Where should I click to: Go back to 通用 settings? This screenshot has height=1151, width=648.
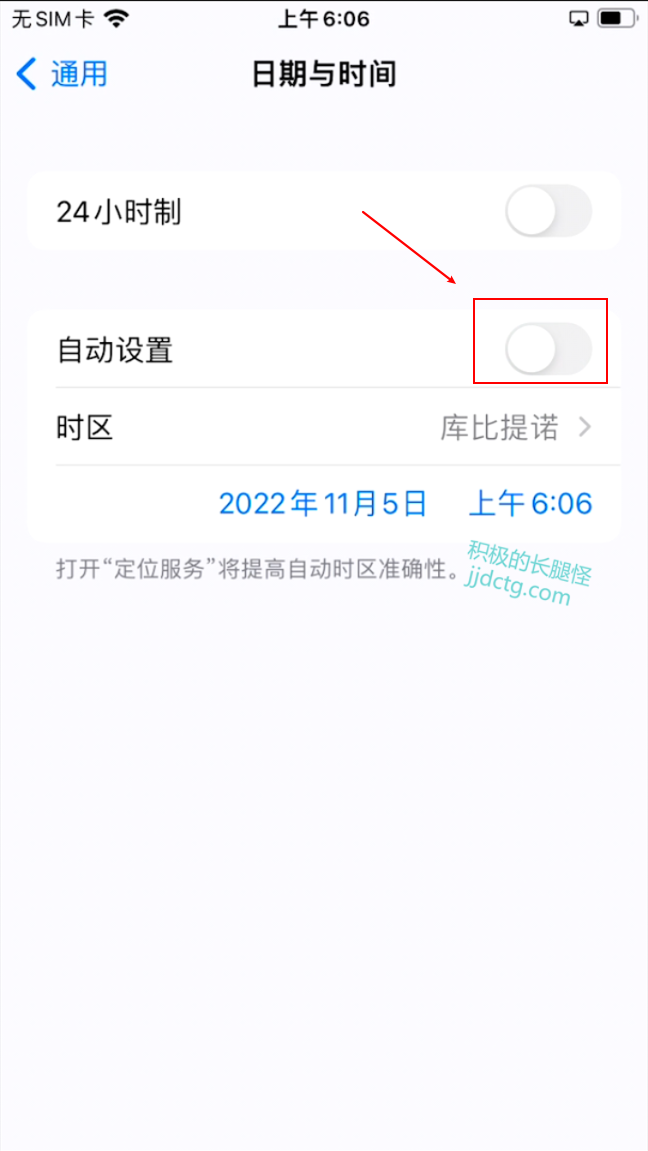coord(62,74)
